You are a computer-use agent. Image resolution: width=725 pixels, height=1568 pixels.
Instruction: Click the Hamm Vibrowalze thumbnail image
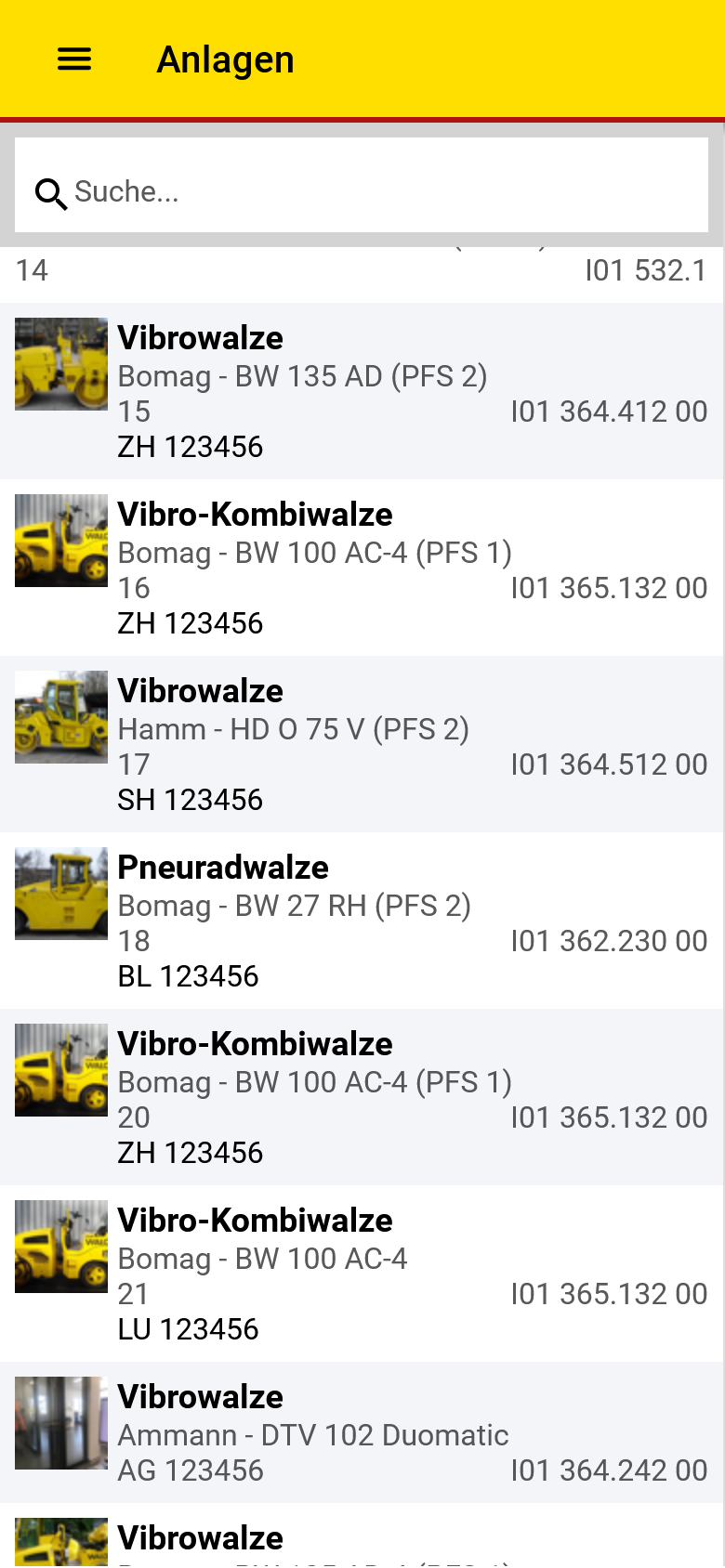[60, 716]
